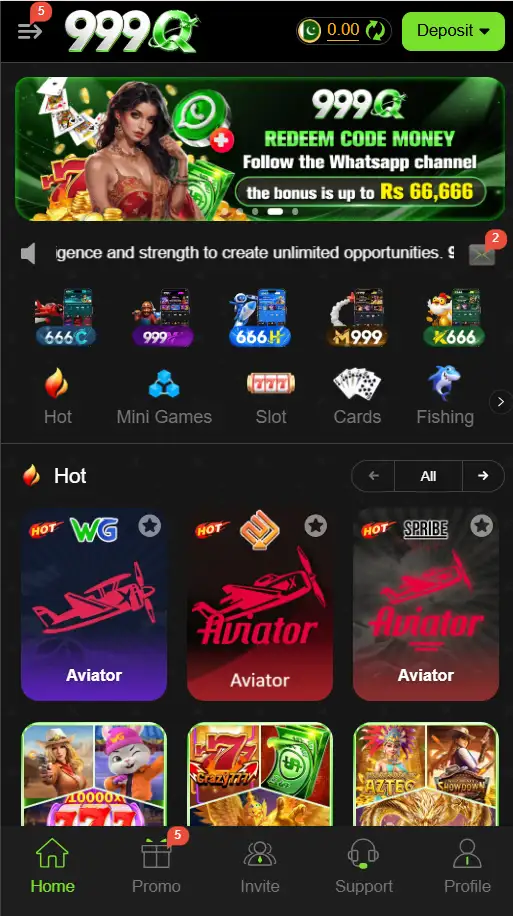Select the Mini Games category
The width and height of the screenshot is (513, 916).
[164, 396]
